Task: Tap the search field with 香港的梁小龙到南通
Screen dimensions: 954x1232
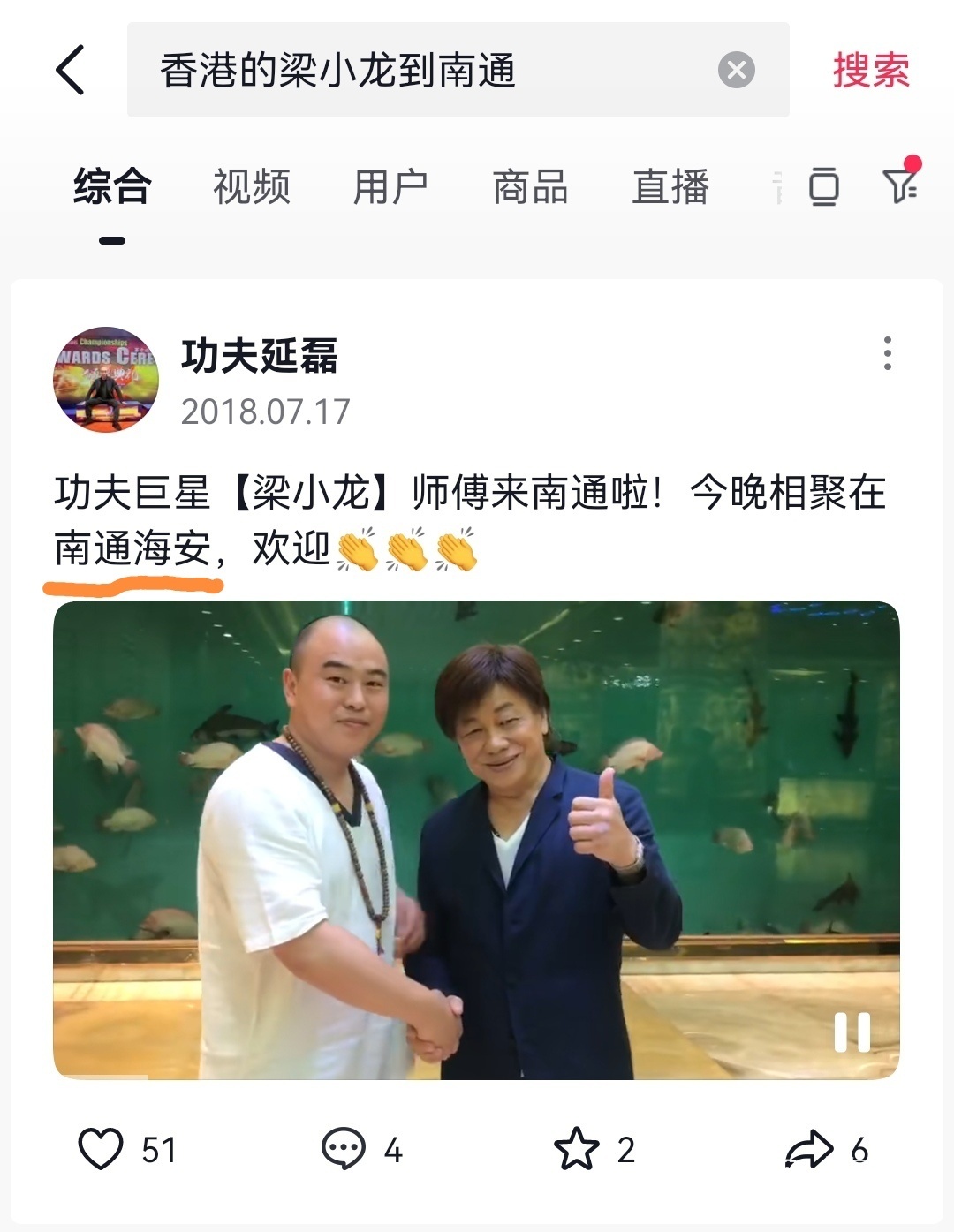Action: pyautogui.click(x=424, y=71)
